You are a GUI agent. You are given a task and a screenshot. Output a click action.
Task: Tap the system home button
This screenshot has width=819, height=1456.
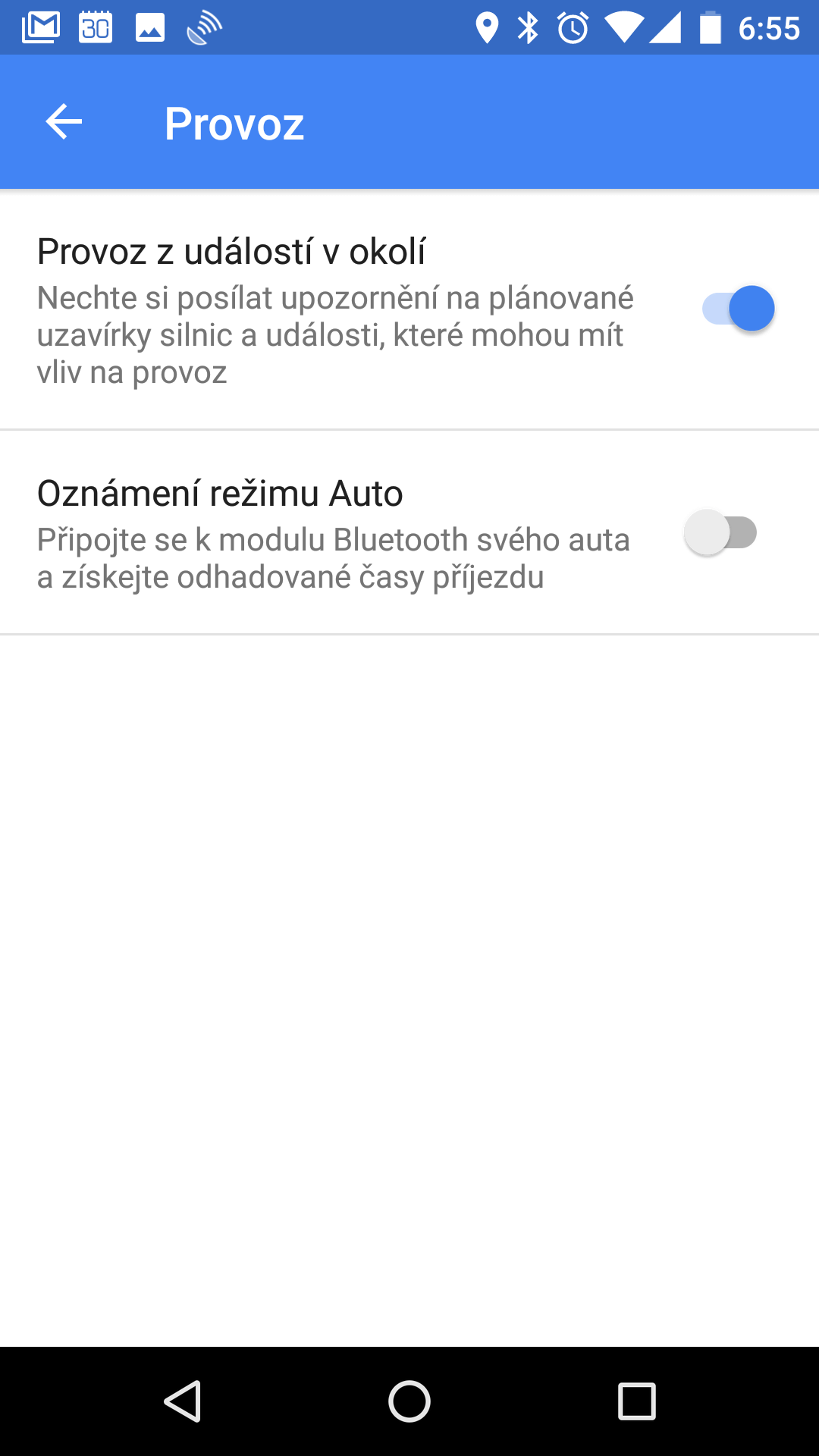409,1401
